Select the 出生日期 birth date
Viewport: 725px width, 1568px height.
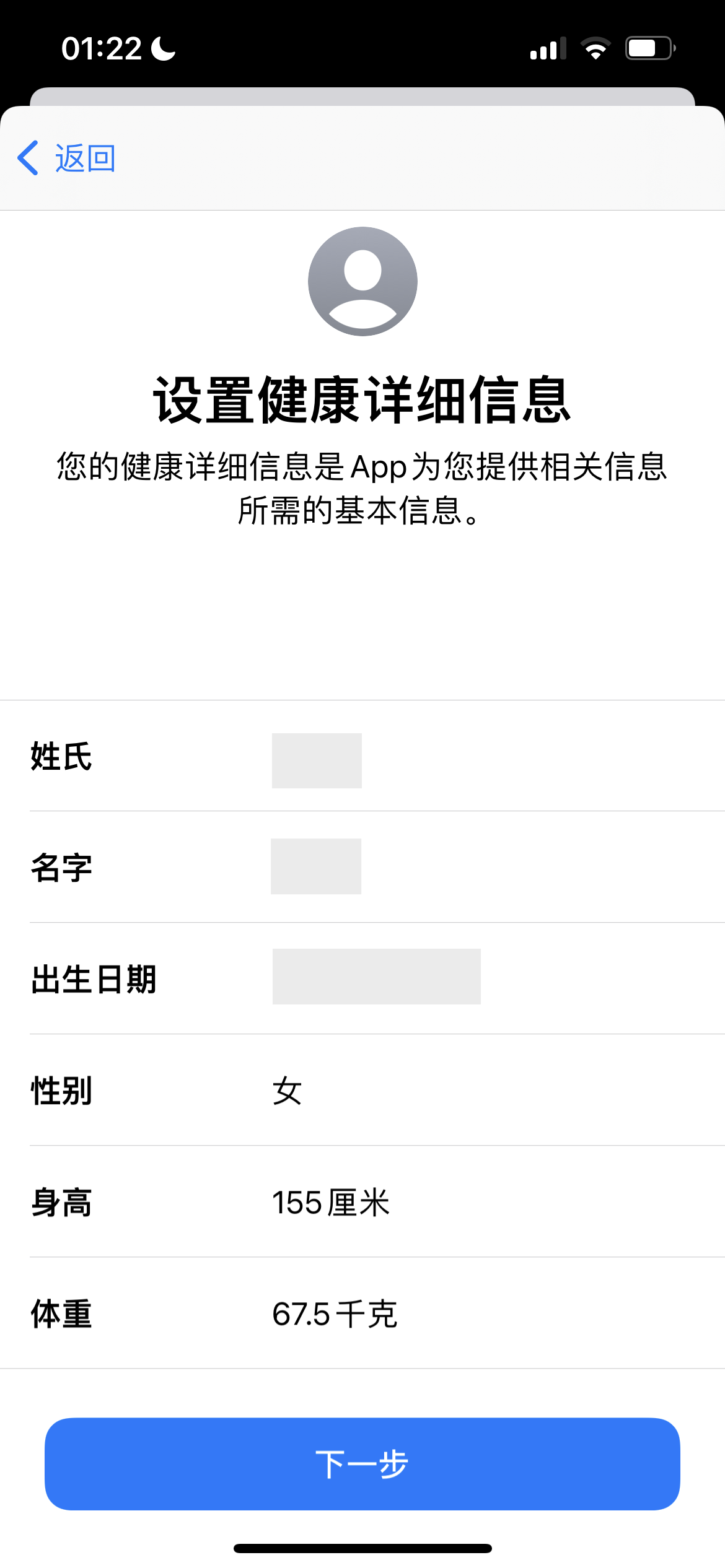pyautogui.click(x=376, y=977)
